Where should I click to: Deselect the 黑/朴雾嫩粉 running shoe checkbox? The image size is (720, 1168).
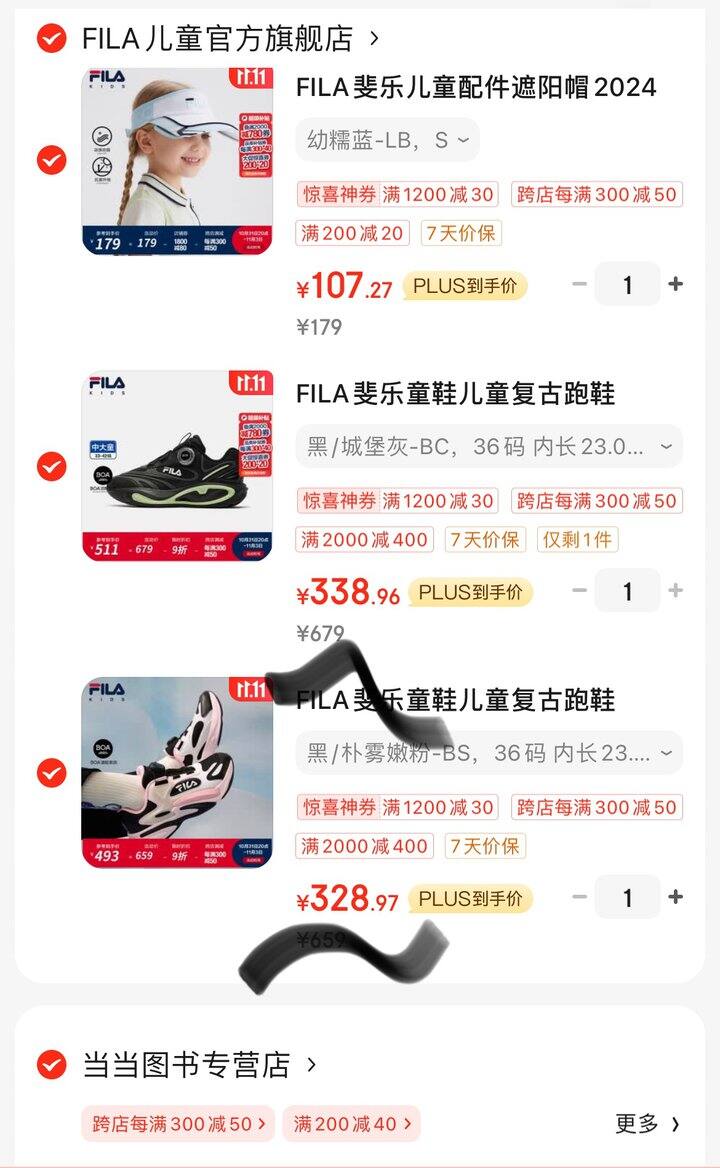pyautogui.click(x=51, y=773)
